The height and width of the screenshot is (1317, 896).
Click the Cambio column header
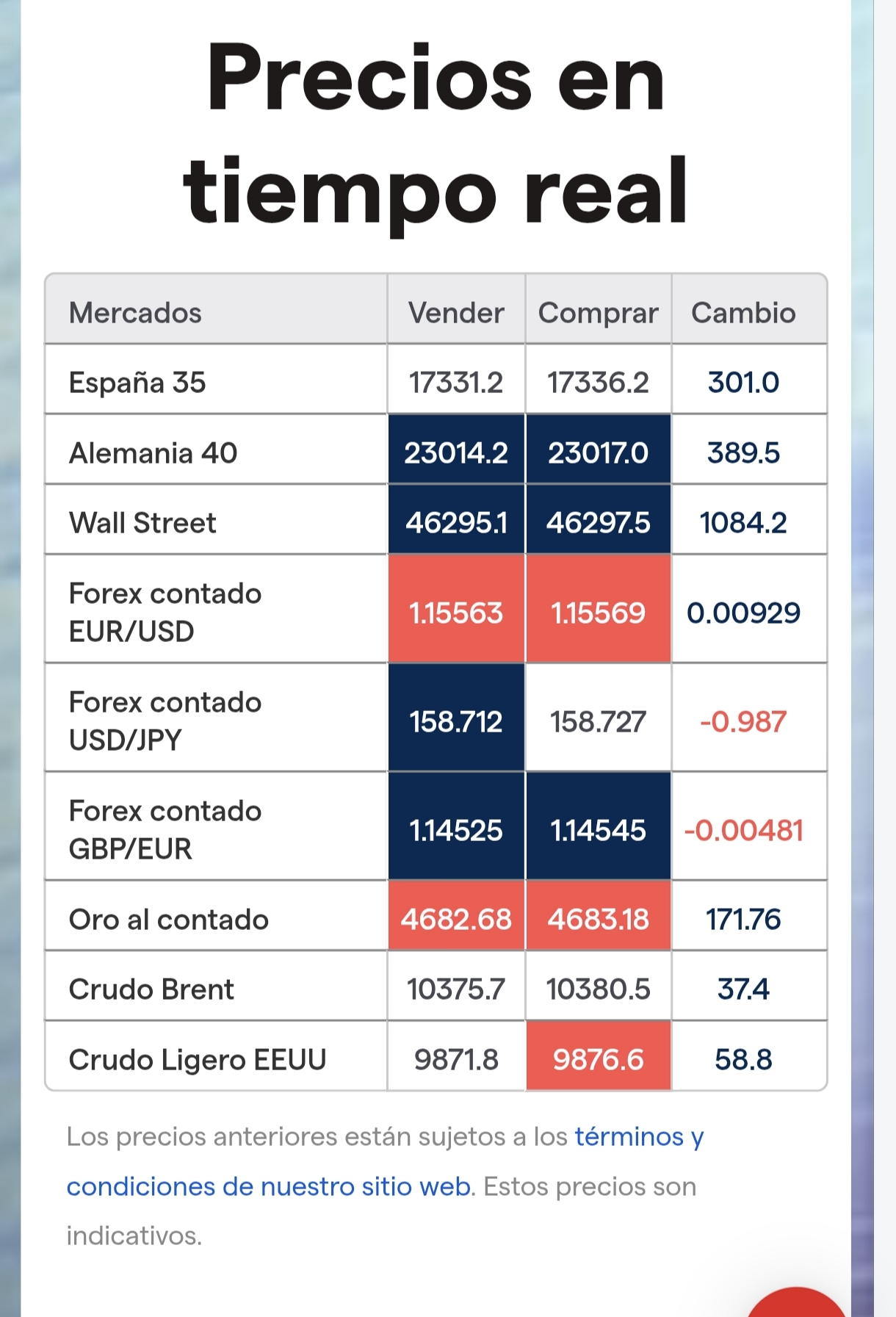pyautogui.click(x=741, y=312)
